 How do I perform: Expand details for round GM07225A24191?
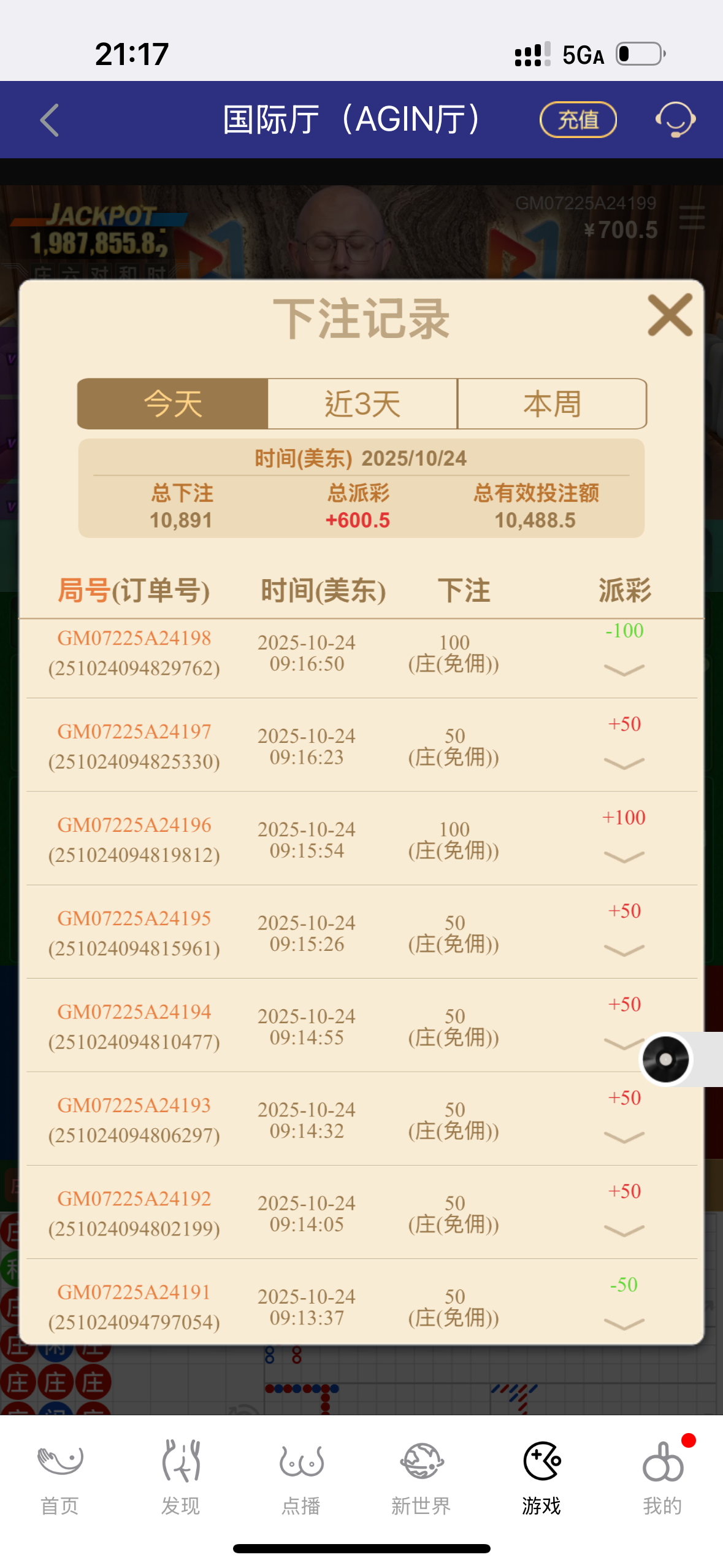pyautogui.click(x=624, y=1324)
